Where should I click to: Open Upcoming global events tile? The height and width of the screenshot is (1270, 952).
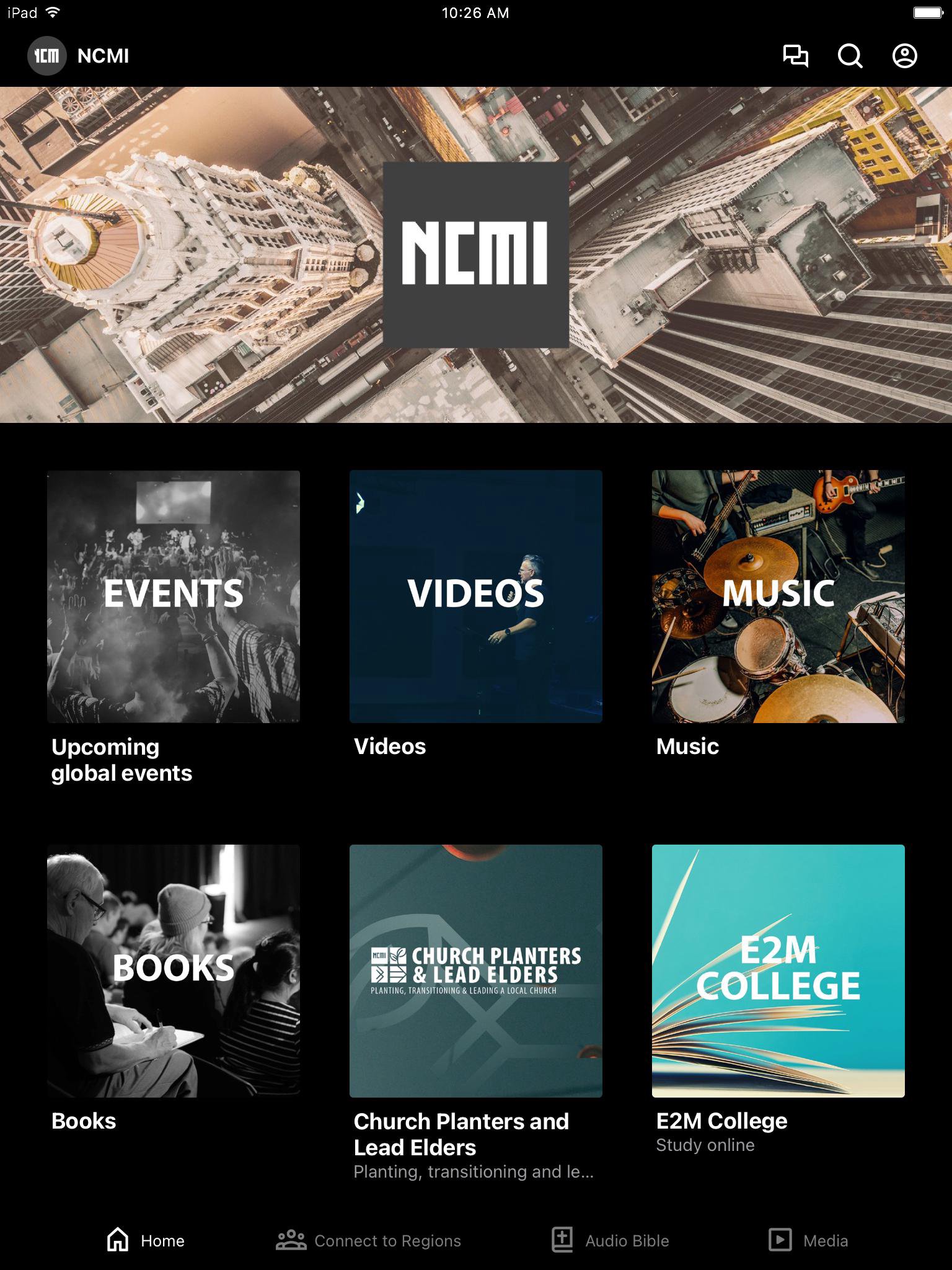[x=174, y=597]
